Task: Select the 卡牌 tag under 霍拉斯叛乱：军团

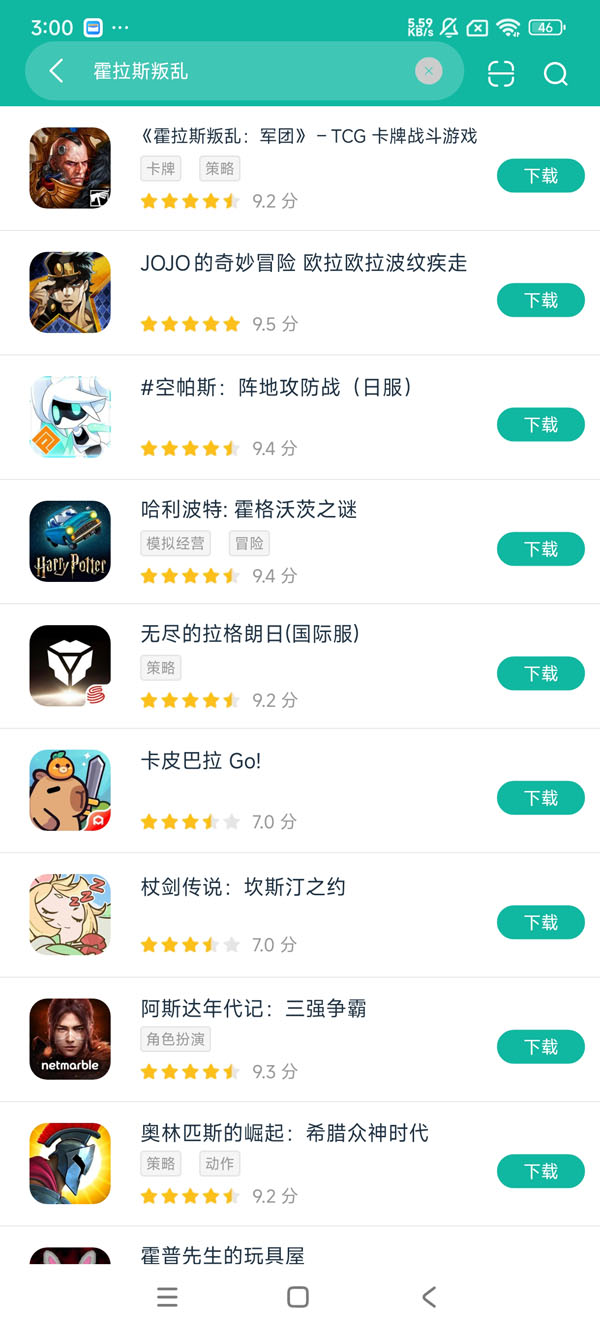Action: click(160, 169)
